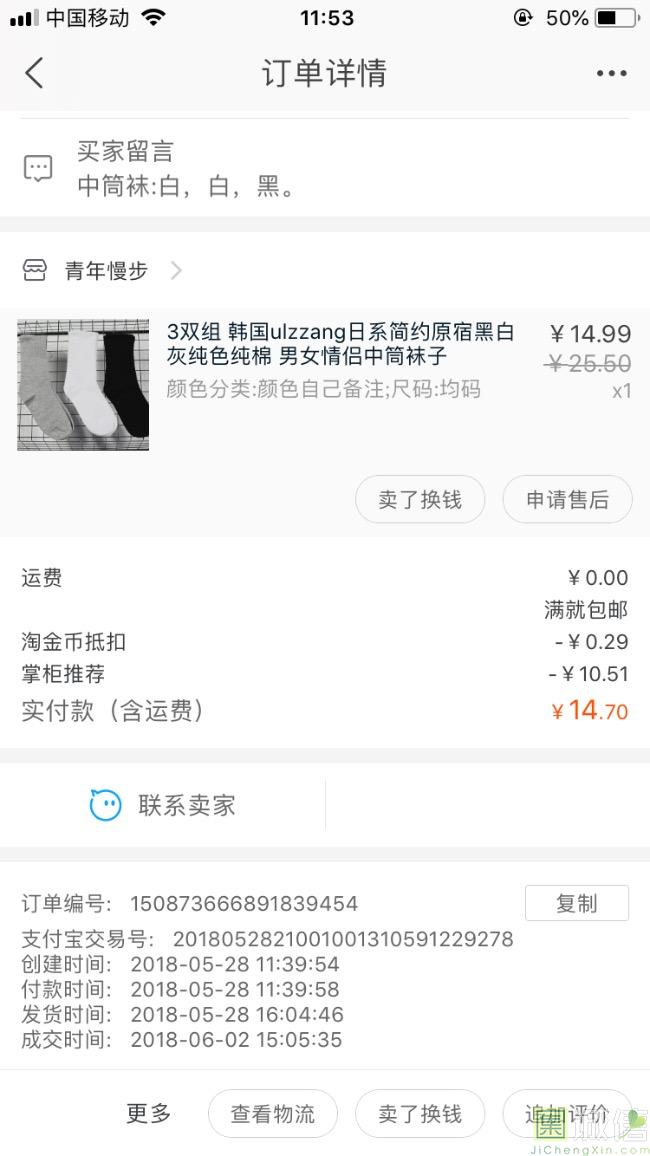Open the three-dot overflow menu
Image resolution: width=650 pixels, height=1156 pixels.
[x=612, y=73]
